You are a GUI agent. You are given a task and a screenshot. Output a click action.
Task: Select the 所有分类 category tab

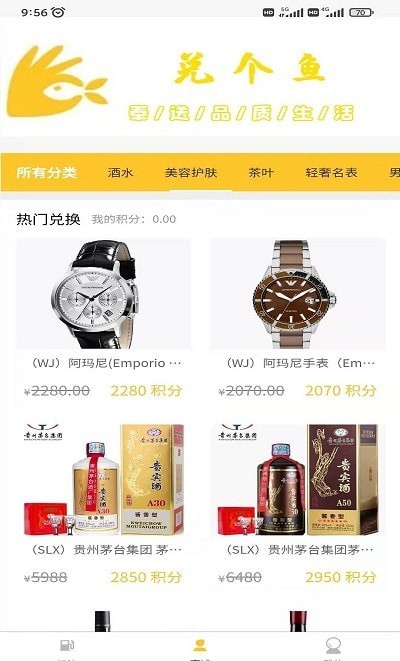click(46, 172)
